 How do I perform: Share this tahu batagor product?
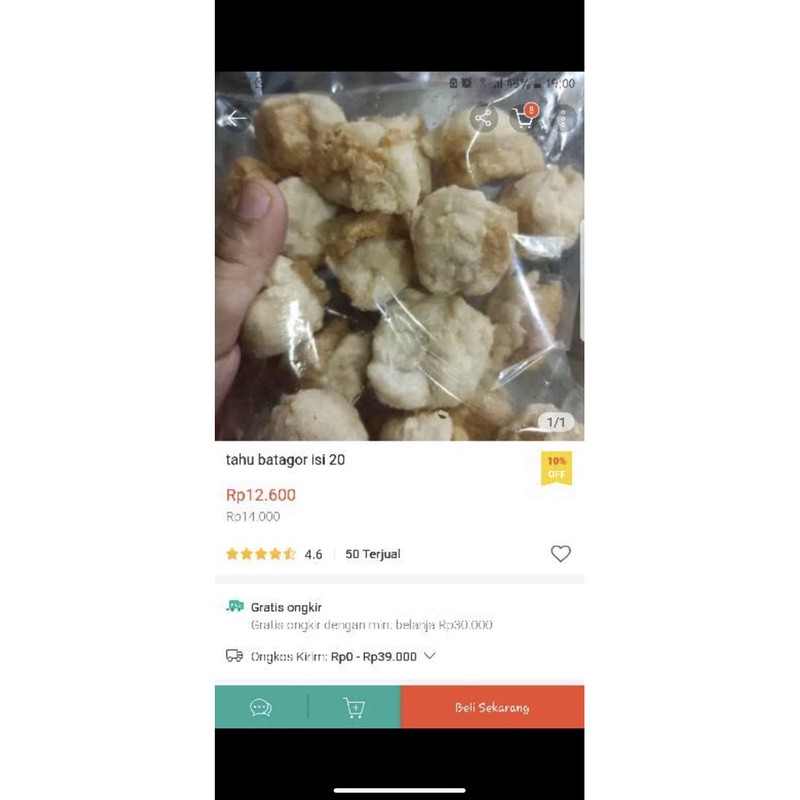pyautogui.click(x=484, y=119)
